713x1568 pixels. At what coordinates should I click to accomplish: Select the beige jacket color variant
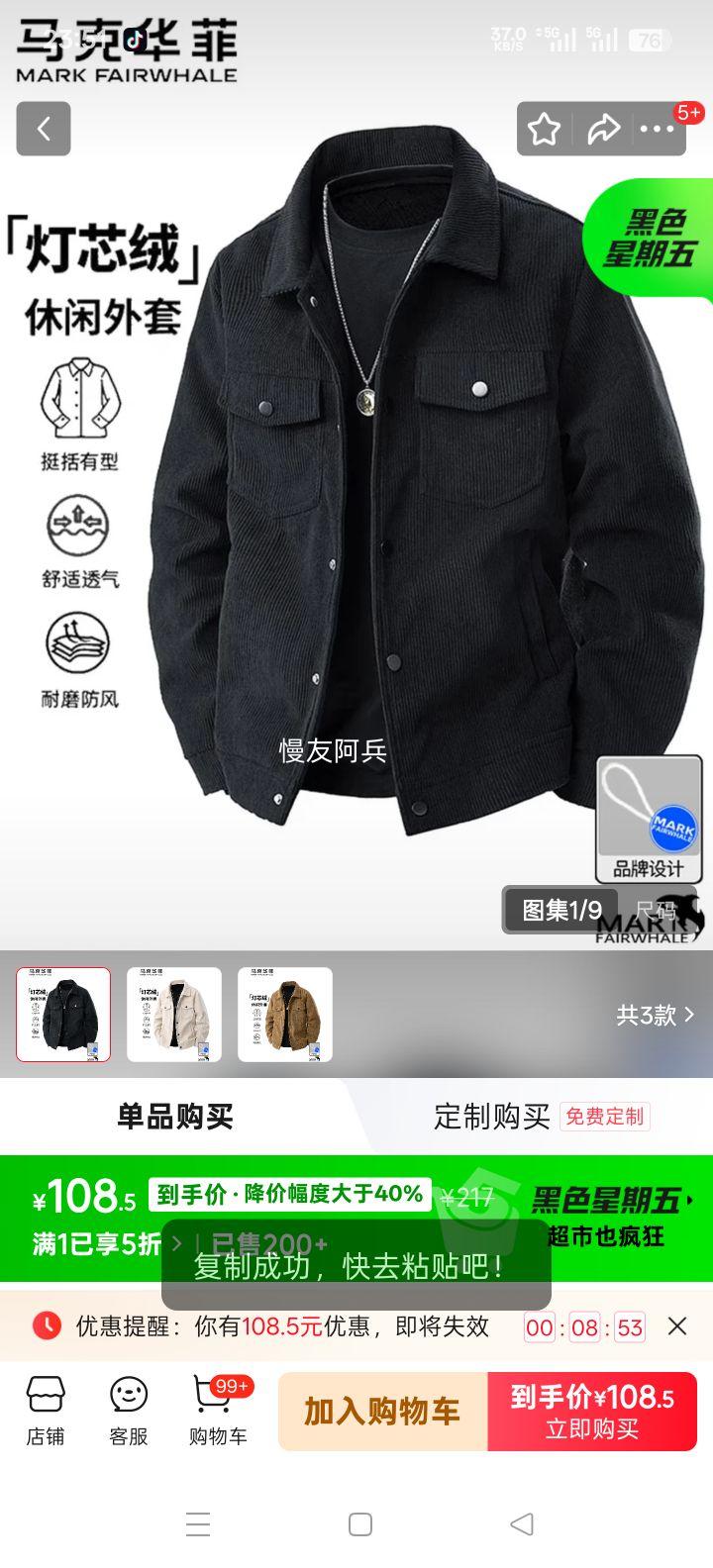(174, 1014)
